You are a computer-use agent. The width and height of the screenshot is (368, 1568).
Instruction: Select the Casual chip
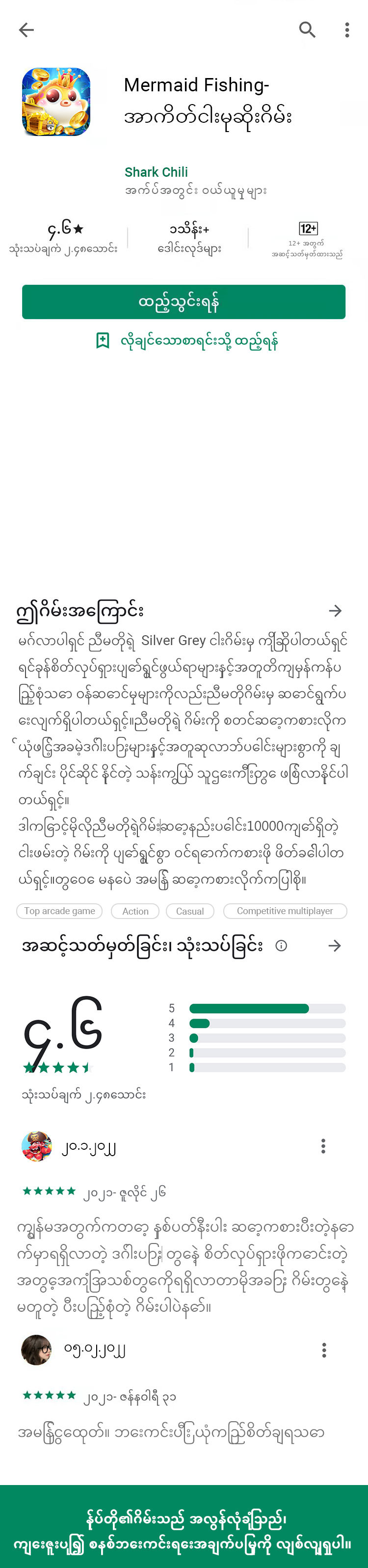[x=190, y=911]
